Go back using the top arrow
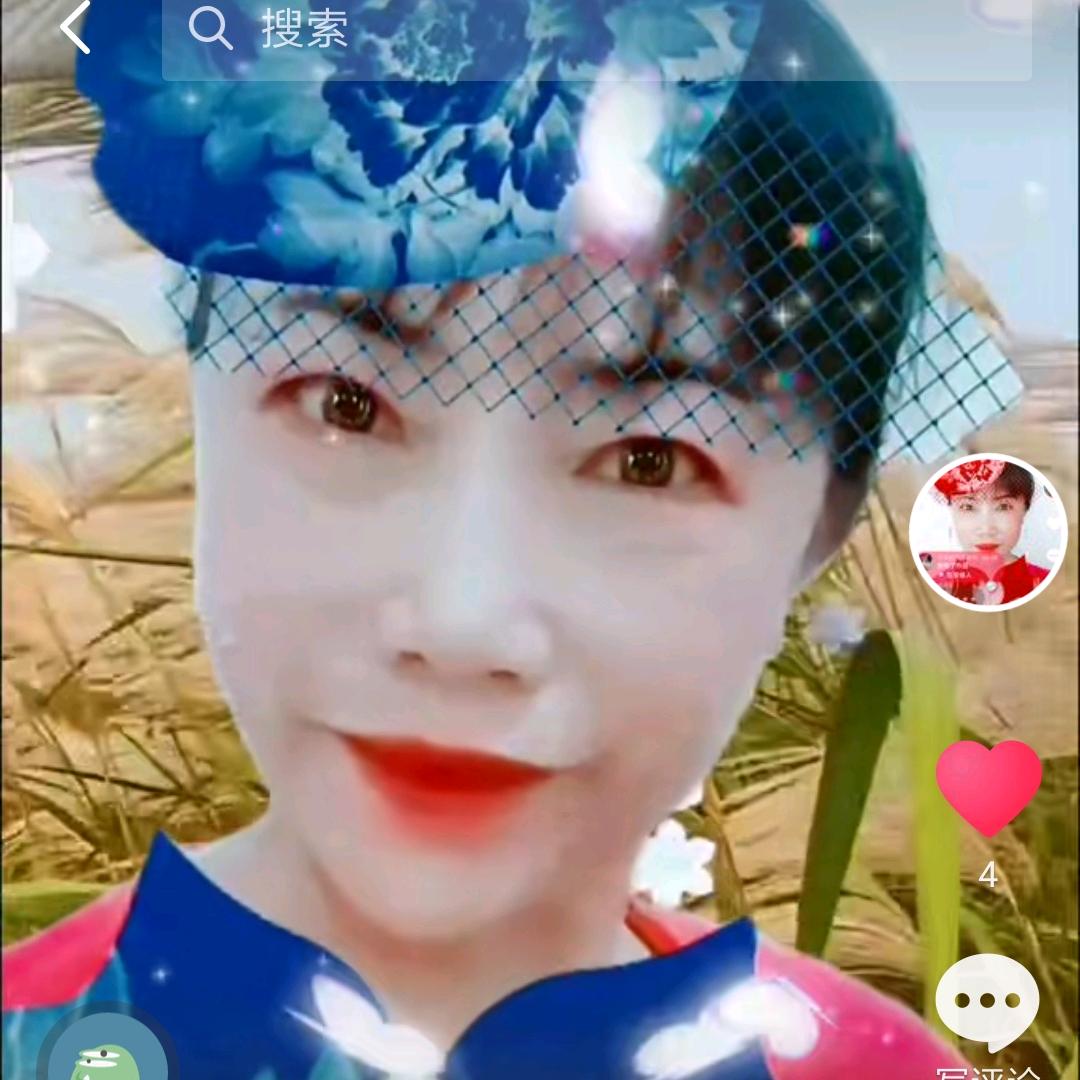 tap(75, 28)
